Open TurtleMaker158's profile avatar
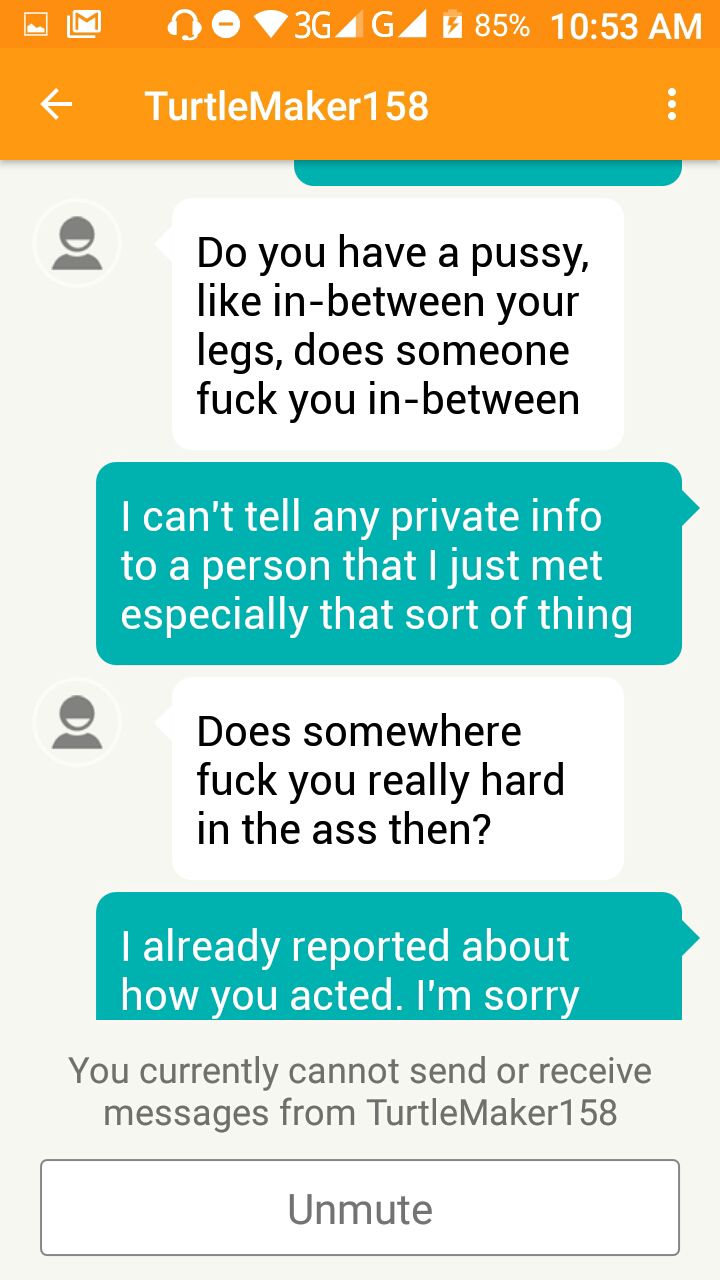Viewport: 720px width, 1280px height. (77, 243)
